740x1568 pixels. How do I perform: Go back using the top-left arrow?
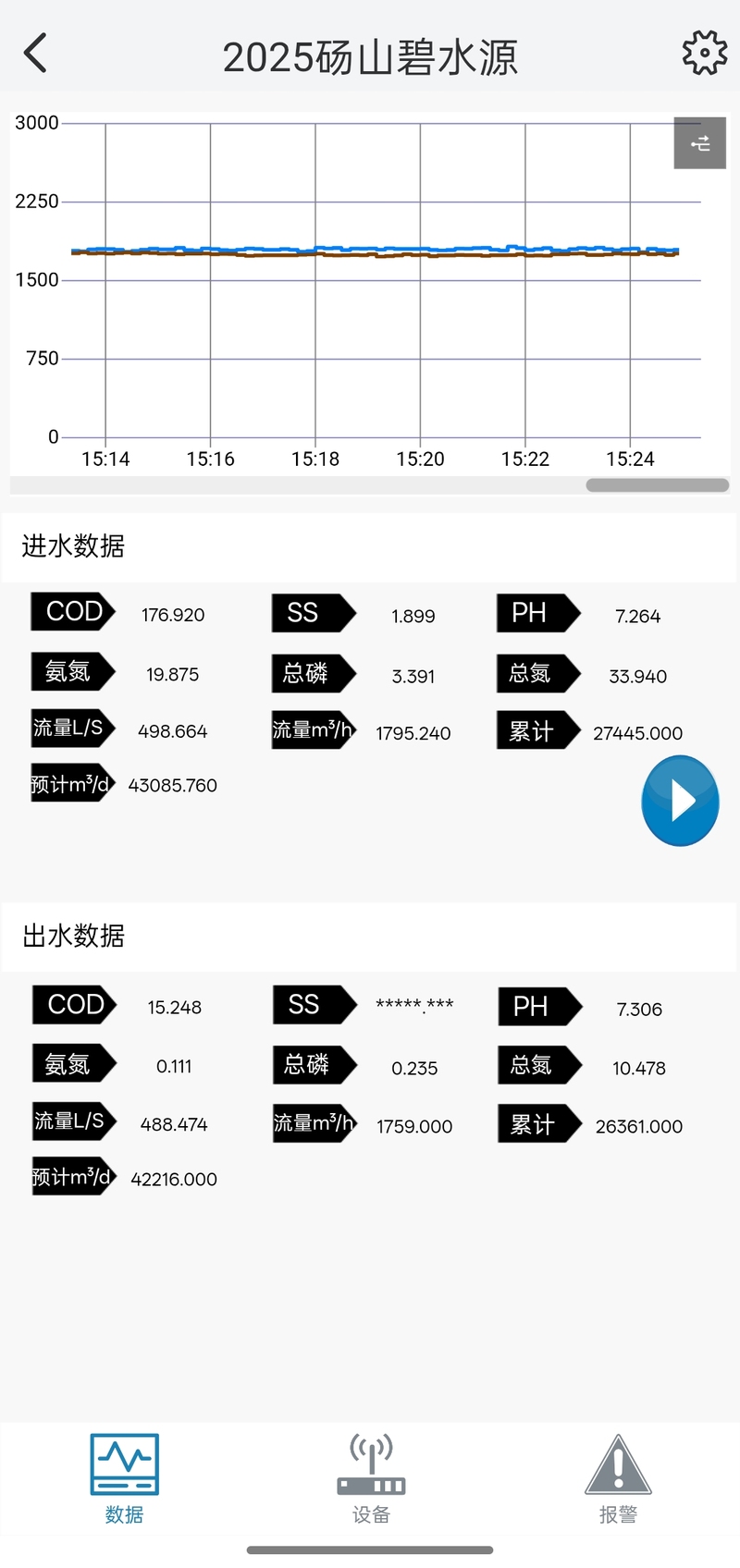pyautogui.click(x=35, y=54)
